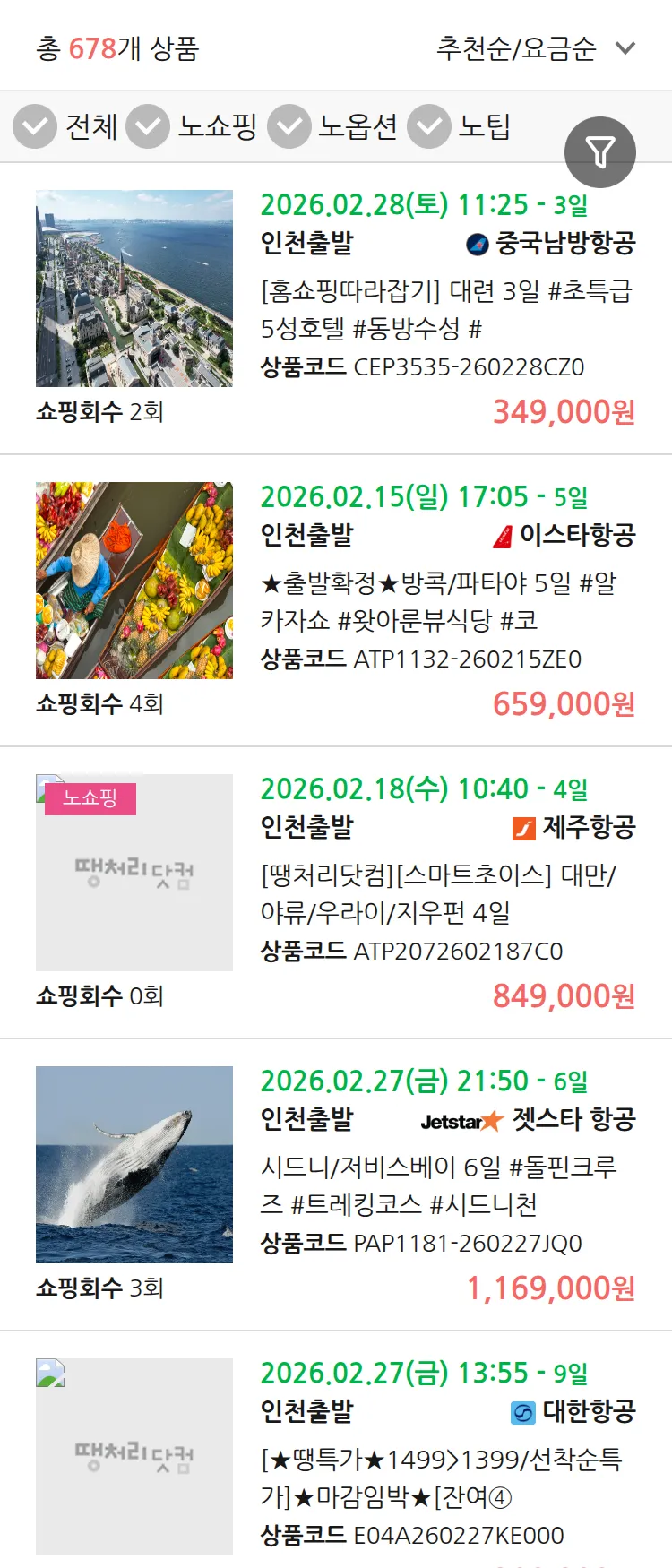Click the floating market fruit thumbnail
Image resolution: width=672 pixels, height=1568 pixels.
pos(134,579)
